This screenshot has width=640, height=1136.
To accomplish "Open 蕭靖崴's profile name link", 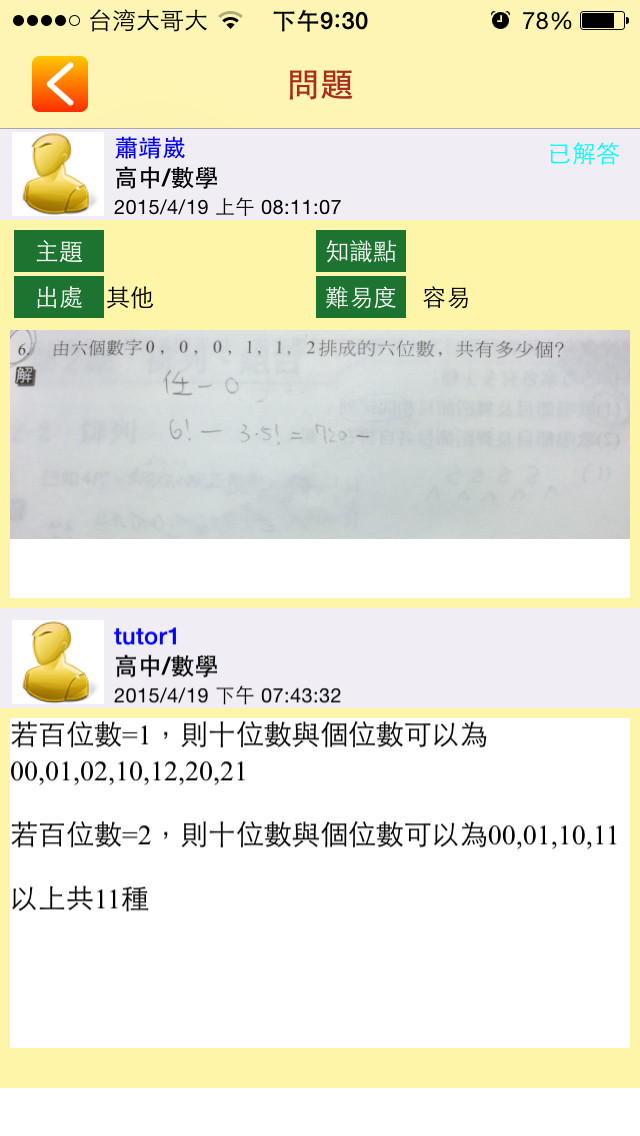I will click(x=150, y=149).
